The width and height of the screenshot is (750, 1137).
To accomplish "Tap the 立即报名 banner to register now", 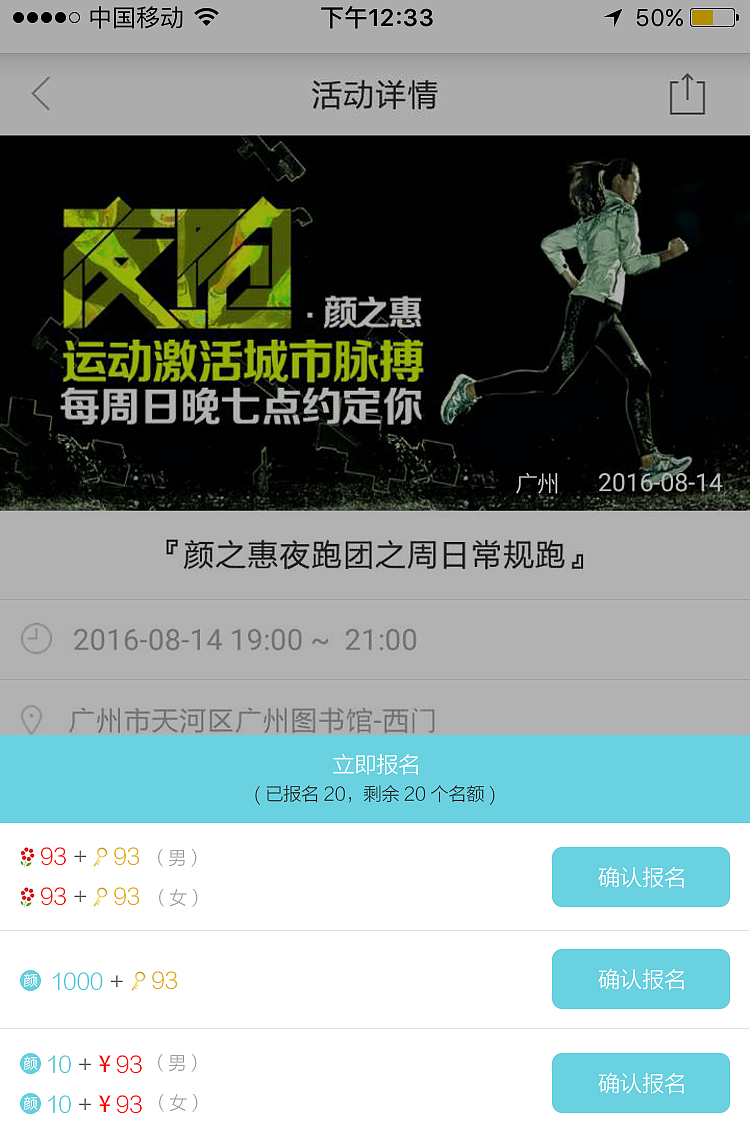I will pyautogui.click(x=374, y=763).
